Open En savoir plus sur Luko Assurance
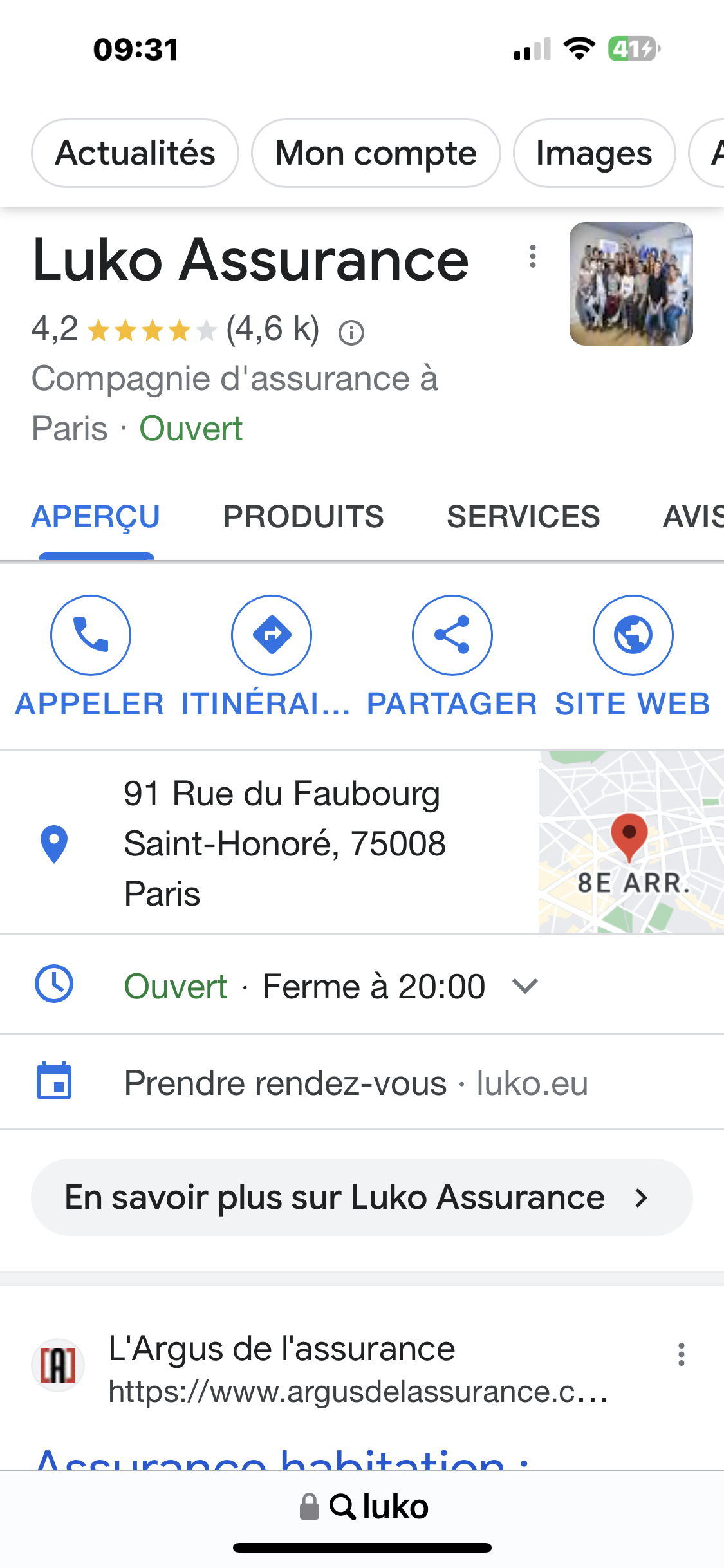Viewport: 724px width, 1568px height. pyautogui.click(x=362, y=1197)
